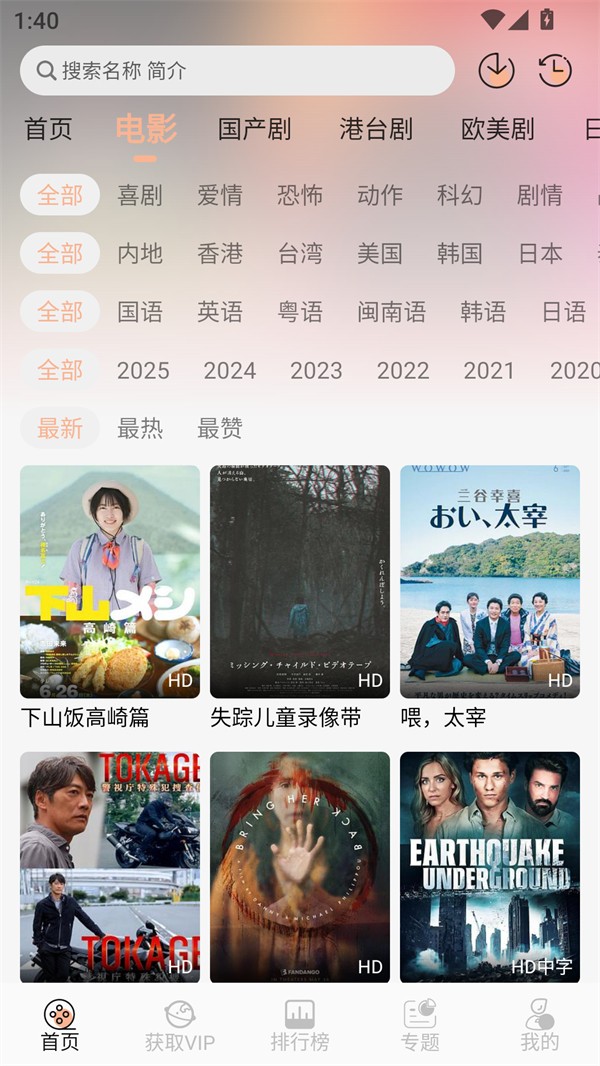Open the movie 下山饭高崎篇
Viewport: 600px width, 1066px height.
[110, 582]
